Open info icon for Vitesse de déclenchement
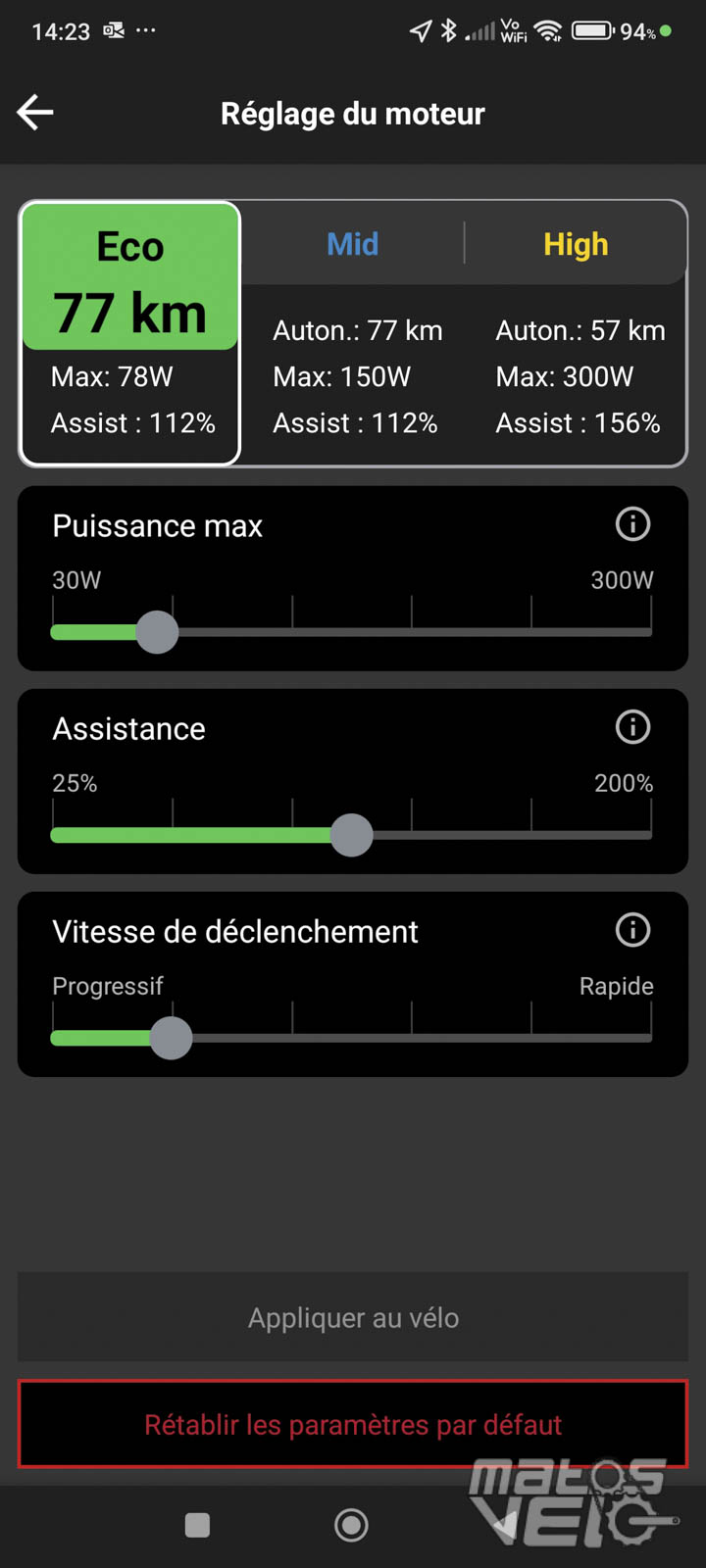 632,930
